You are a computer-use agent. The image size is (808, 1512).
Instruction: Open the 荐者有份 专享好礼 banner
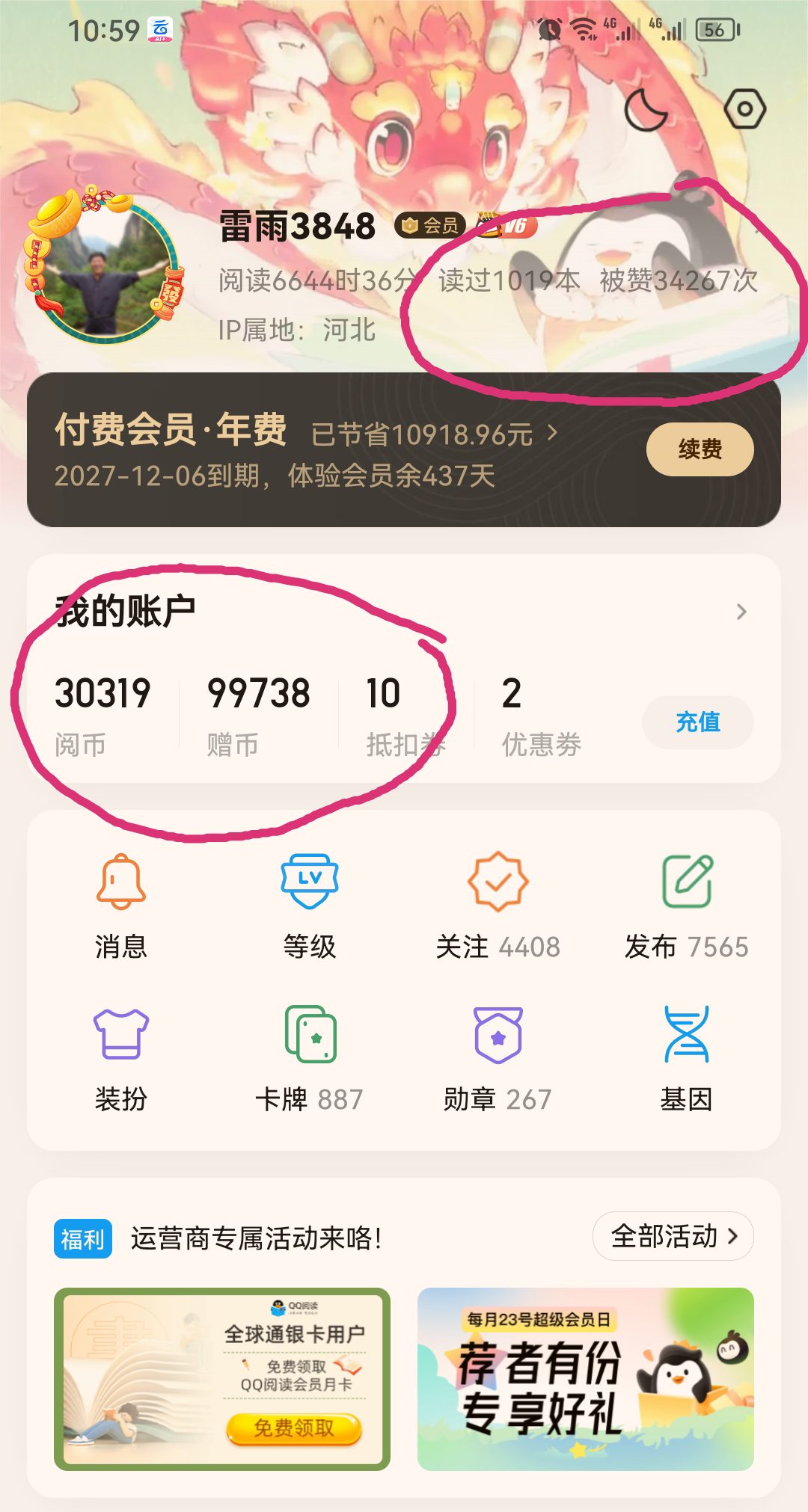pyautogui.click(x=585, y=1379)
